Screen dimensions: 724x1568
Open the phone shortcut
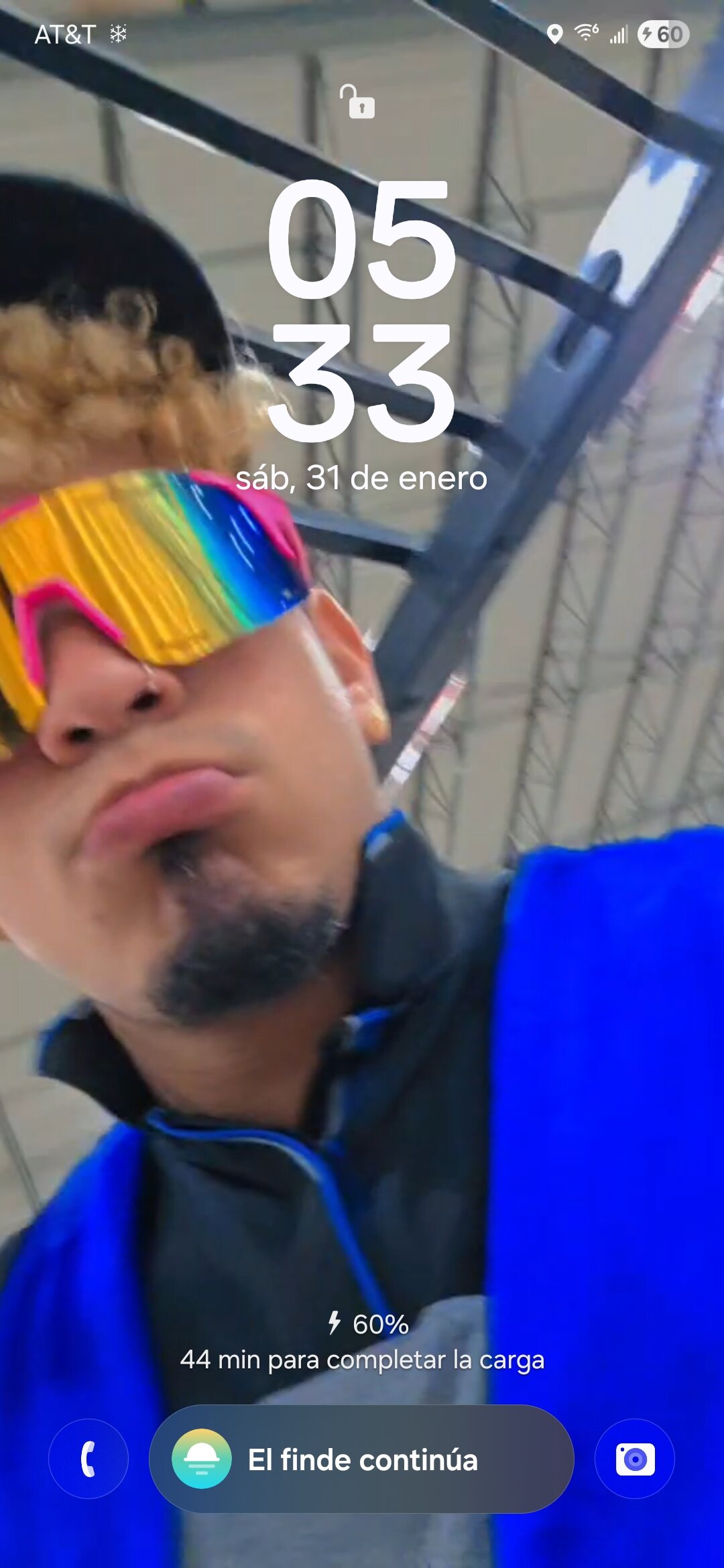point(88,1459)
